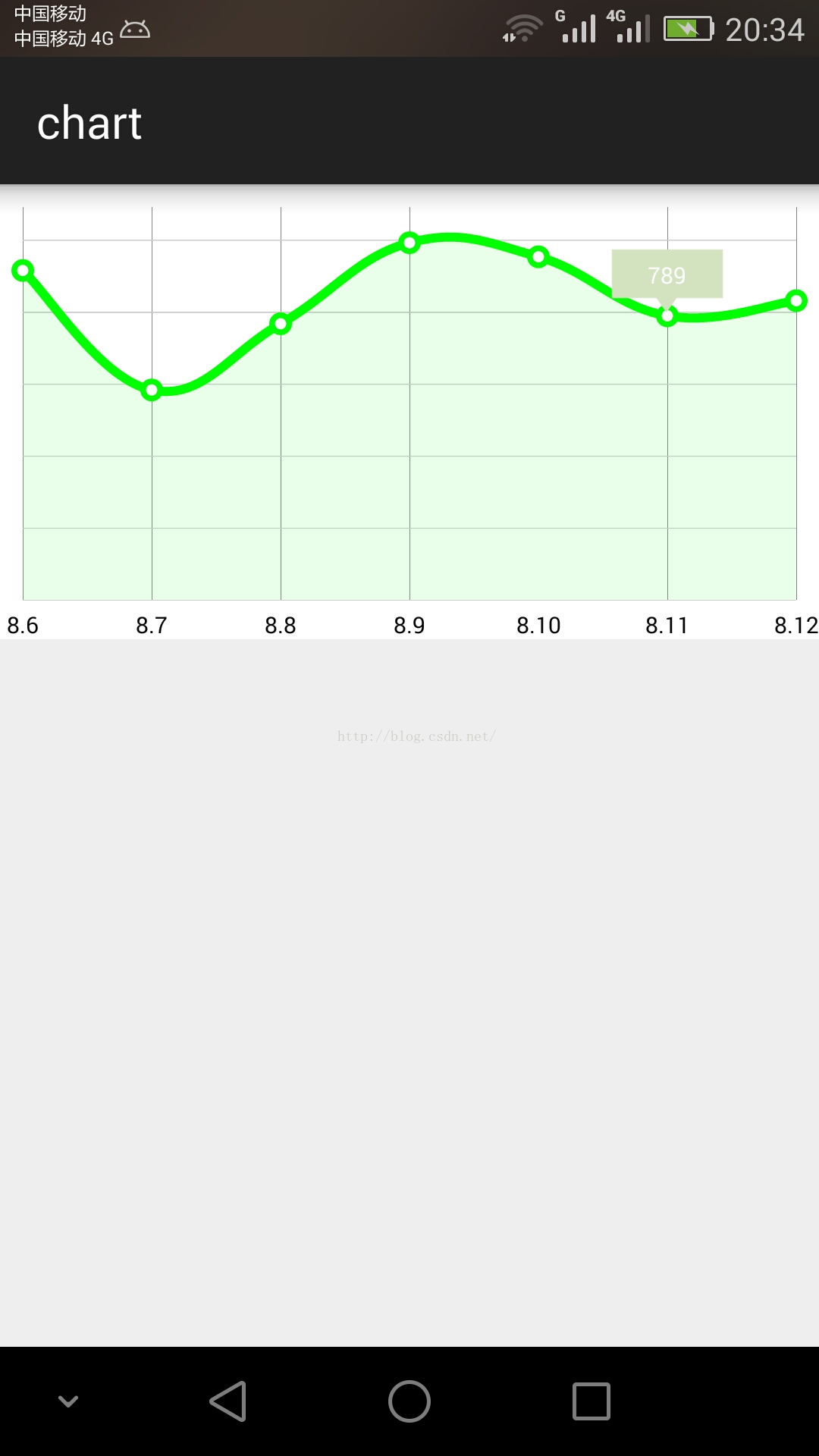Select the peak data point at 8.9
The image size is (819, 1456).
409,243
